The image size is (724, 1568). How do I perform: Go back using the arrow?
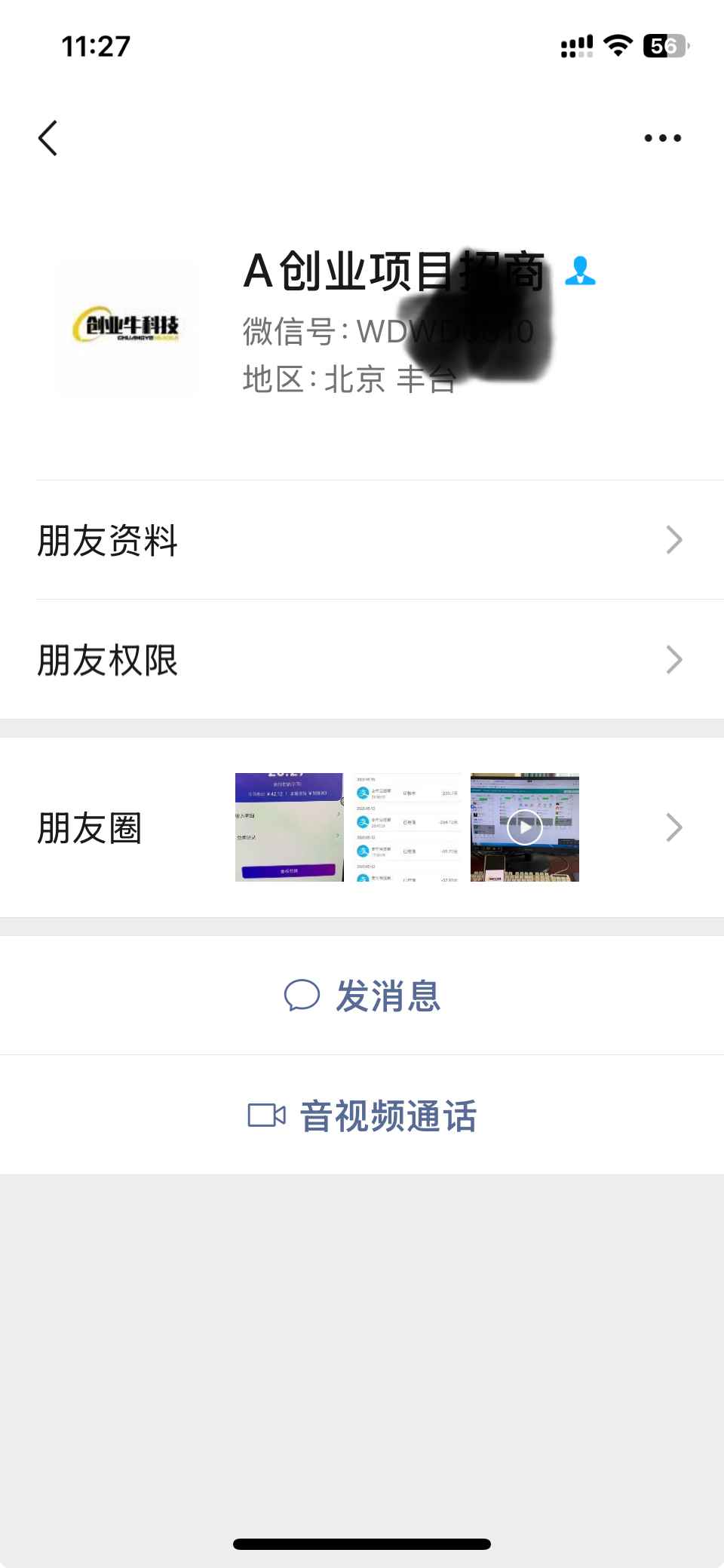tap(48, 138)
